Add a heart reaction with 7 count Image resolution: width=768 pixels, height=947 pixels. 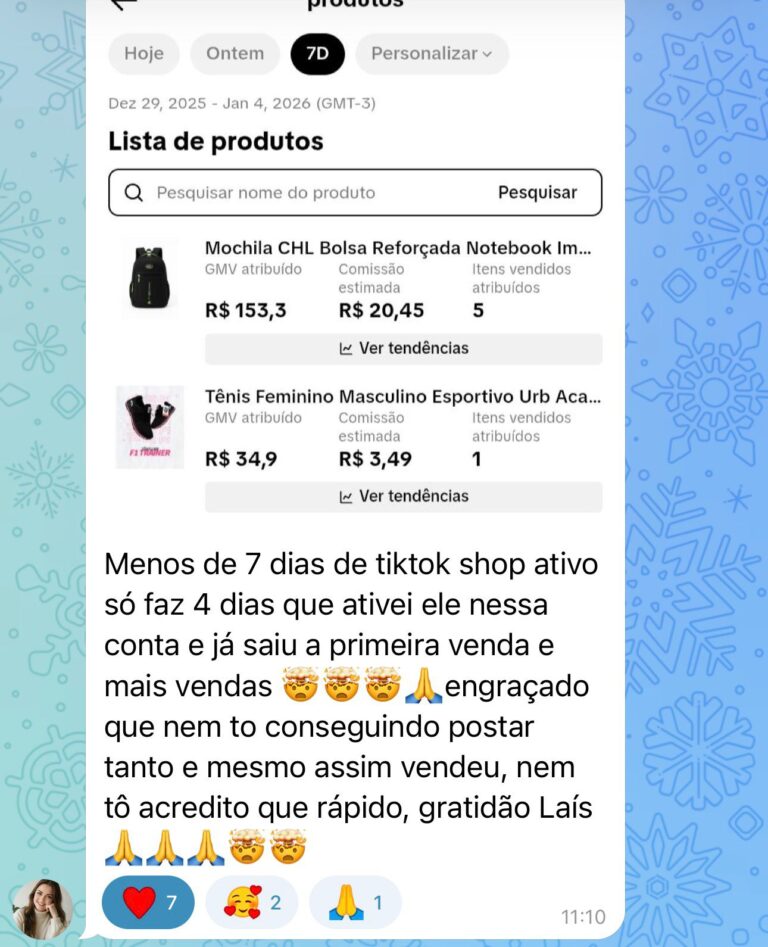148,903
